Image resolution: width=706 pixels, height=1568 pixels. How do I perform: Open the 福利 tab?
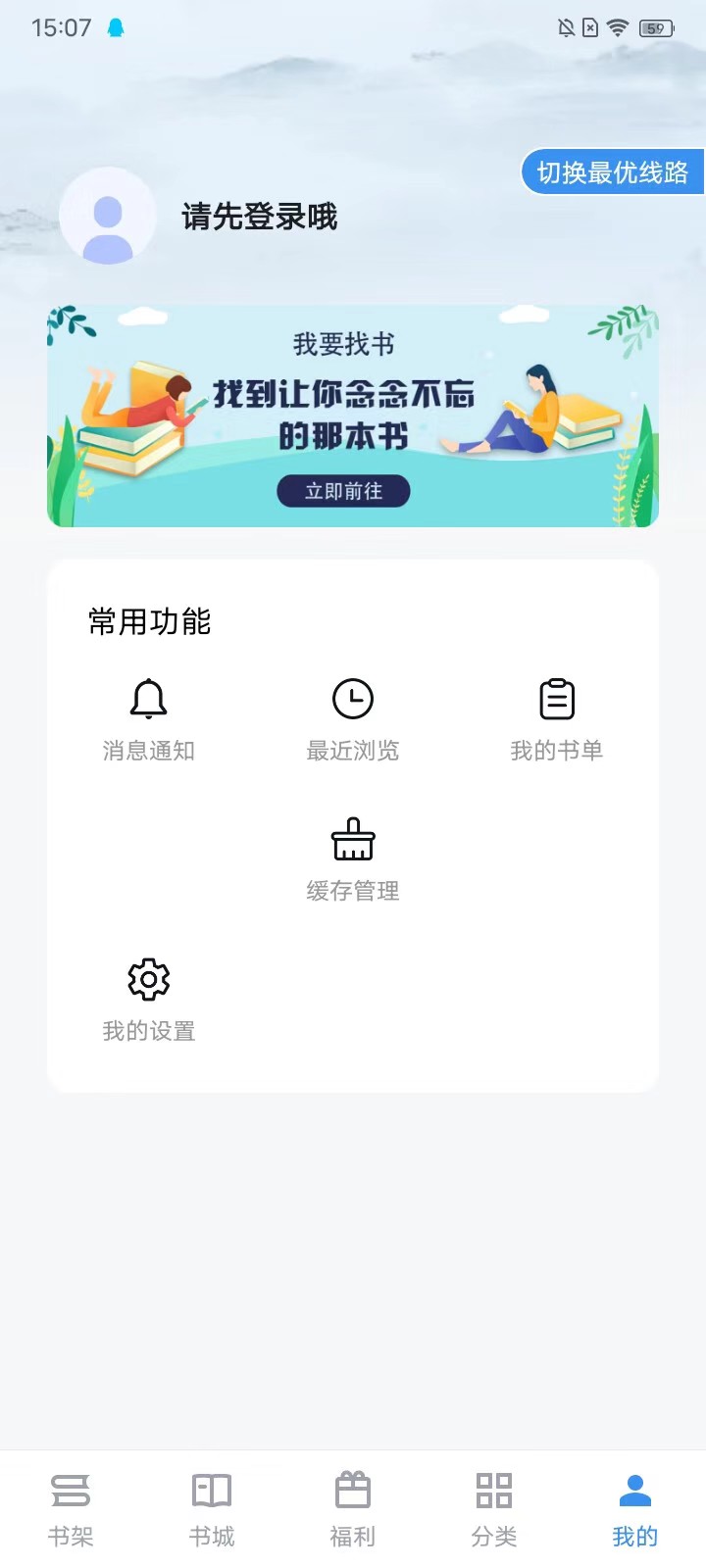click(353, 1510)
